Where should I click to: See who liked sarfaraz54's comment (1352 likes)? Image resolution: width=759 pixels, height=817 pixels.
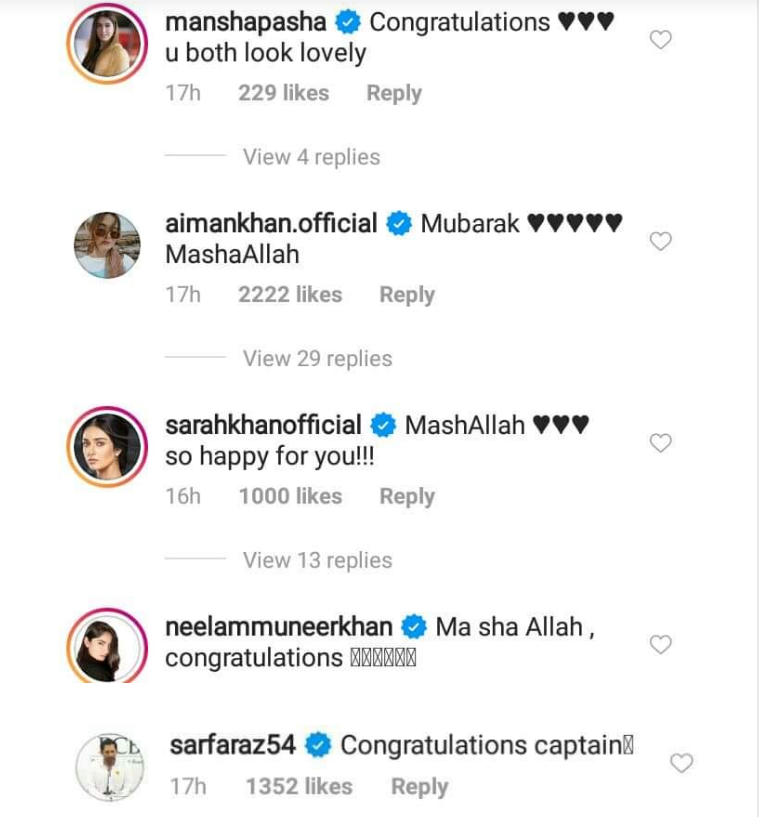(299, 787)
